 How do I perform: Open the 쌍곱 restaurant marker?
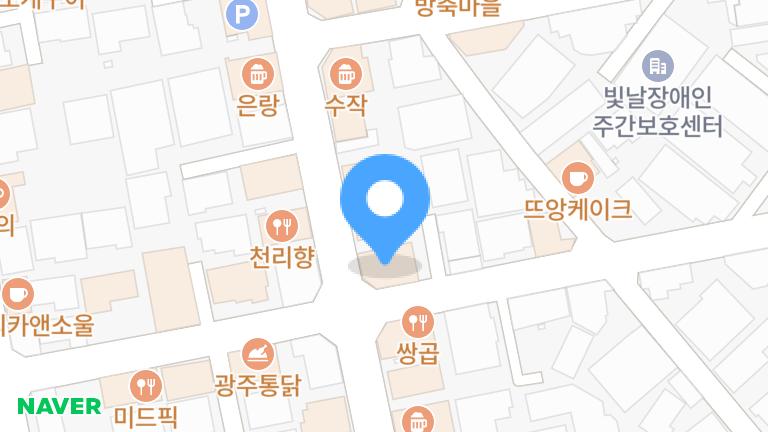click(417, 322)
